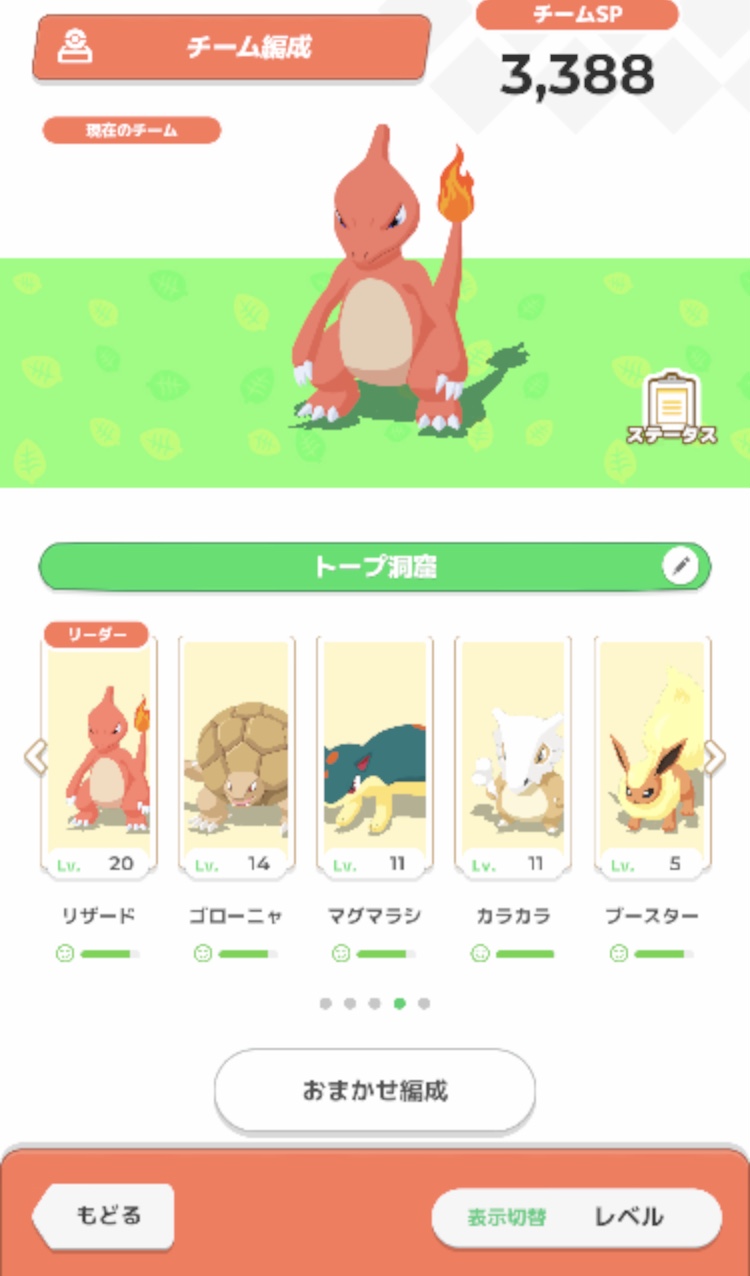Open the ステータス clipboard icon
This screenshot has width=750, height=1276.
click(x=671, y=410)
